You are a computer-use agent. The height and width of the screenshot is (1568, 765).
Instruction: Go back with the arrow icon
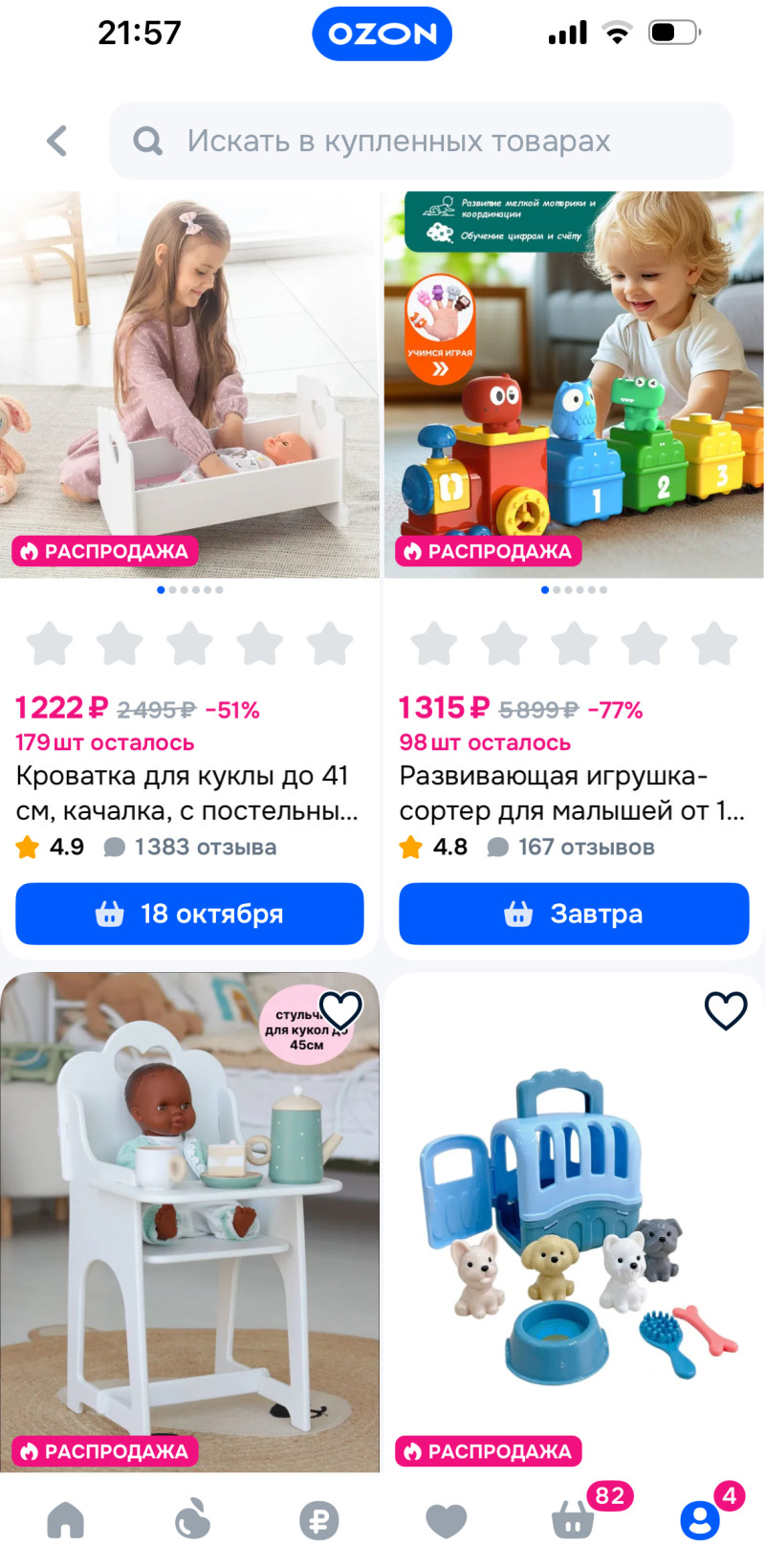coord(57,141)
